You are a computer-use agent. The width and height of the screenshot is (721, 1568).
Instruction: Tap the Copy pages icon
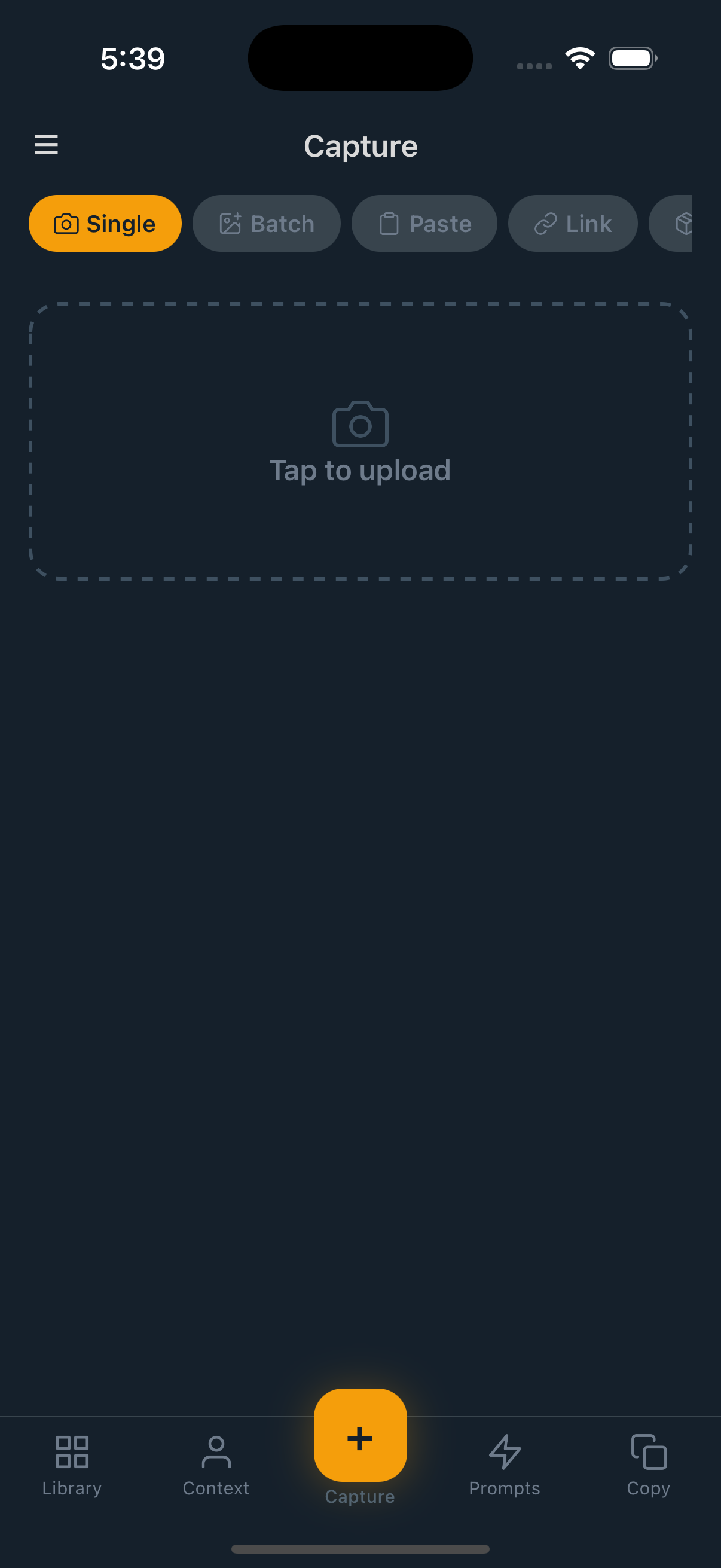click(x=649, y=1452)
